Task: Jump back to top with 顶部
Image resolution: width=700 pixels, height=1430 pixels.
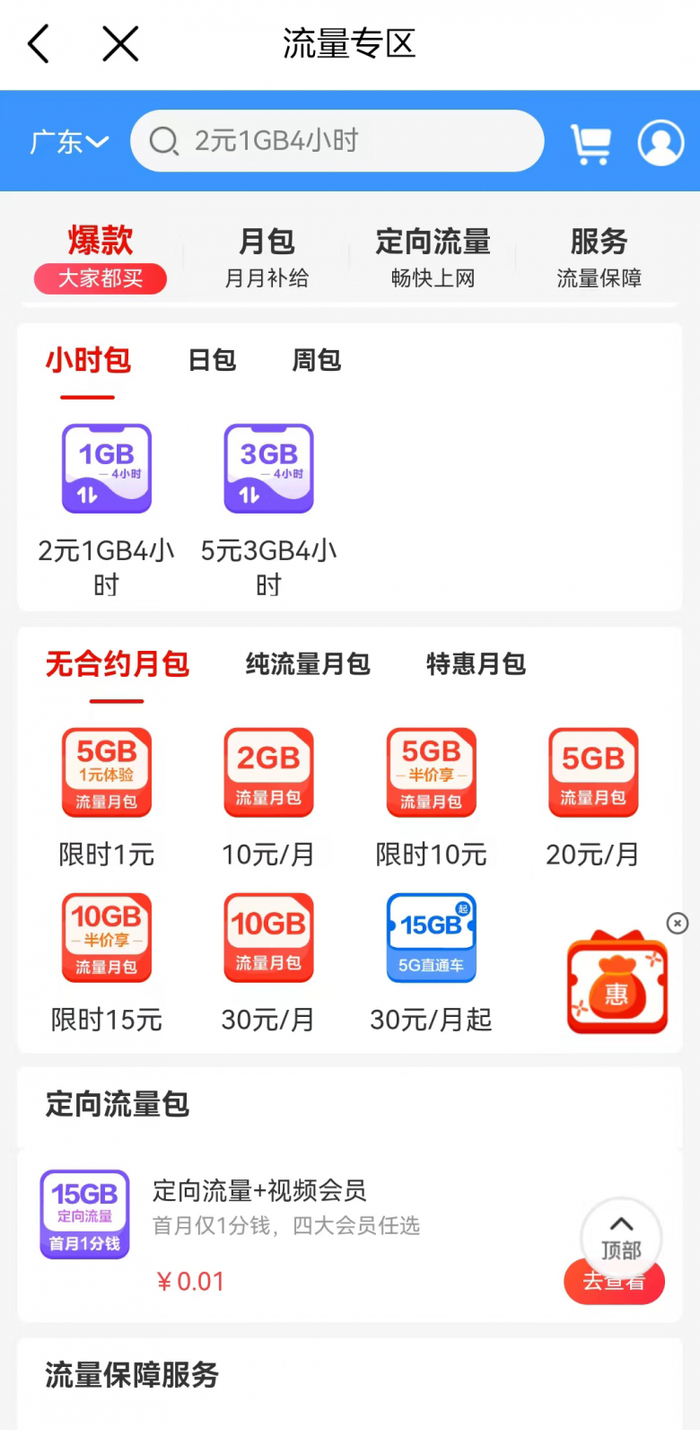Action: [621, 1238]
